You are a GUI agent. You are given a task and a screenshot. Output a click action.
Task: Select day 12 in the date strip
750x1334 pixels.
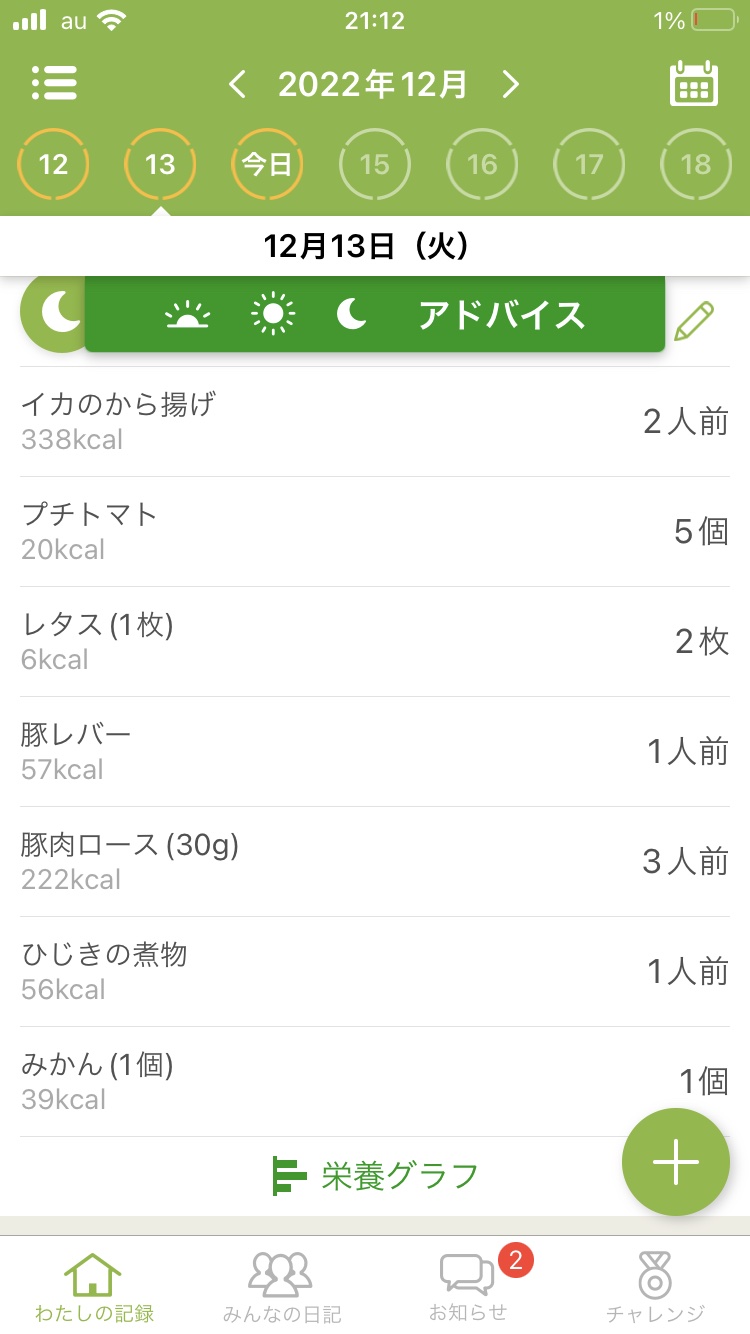[53, 164]
